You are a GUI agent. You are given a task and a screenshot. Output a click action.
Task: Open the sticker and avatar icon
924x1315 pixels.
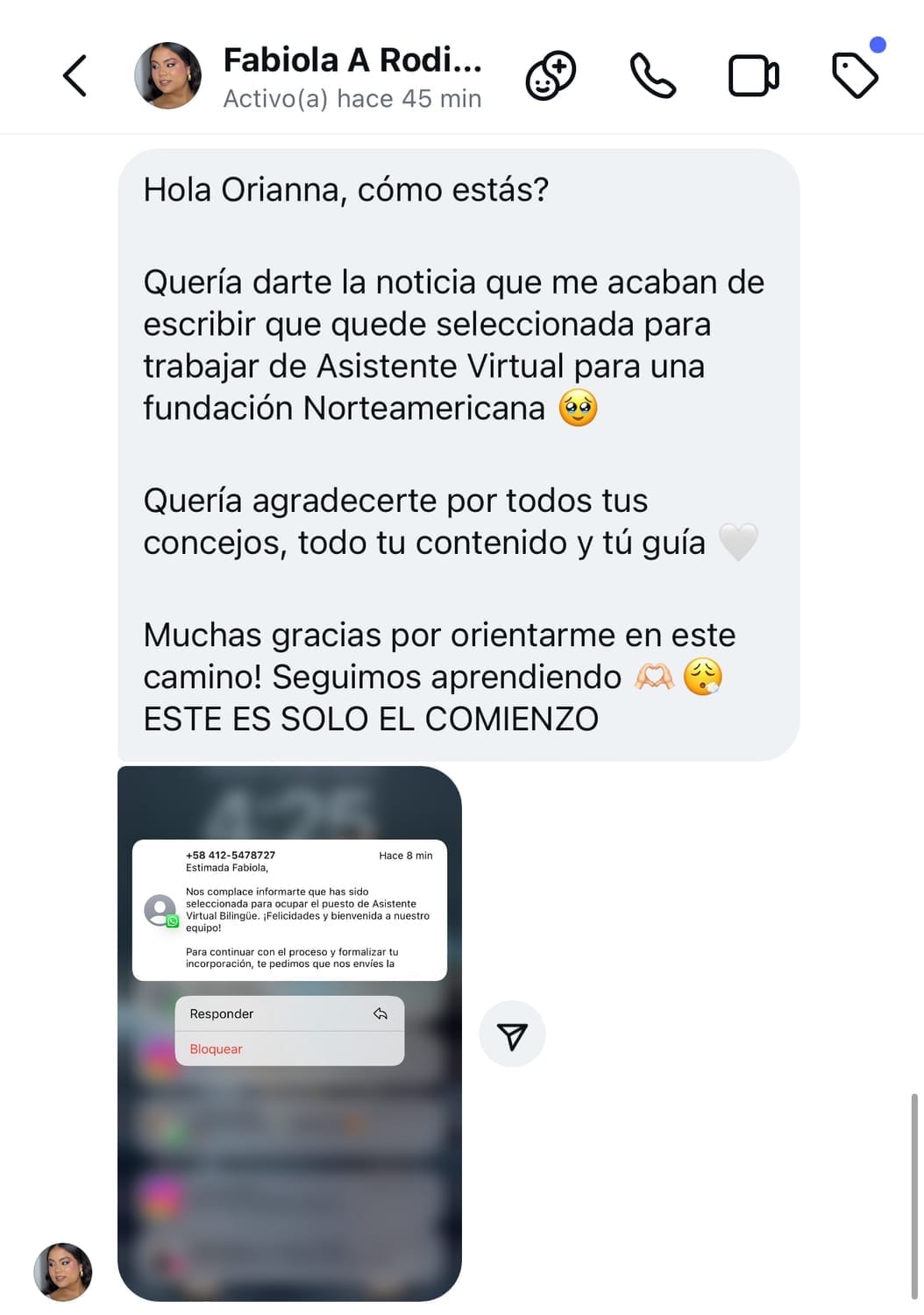point(551,76)
